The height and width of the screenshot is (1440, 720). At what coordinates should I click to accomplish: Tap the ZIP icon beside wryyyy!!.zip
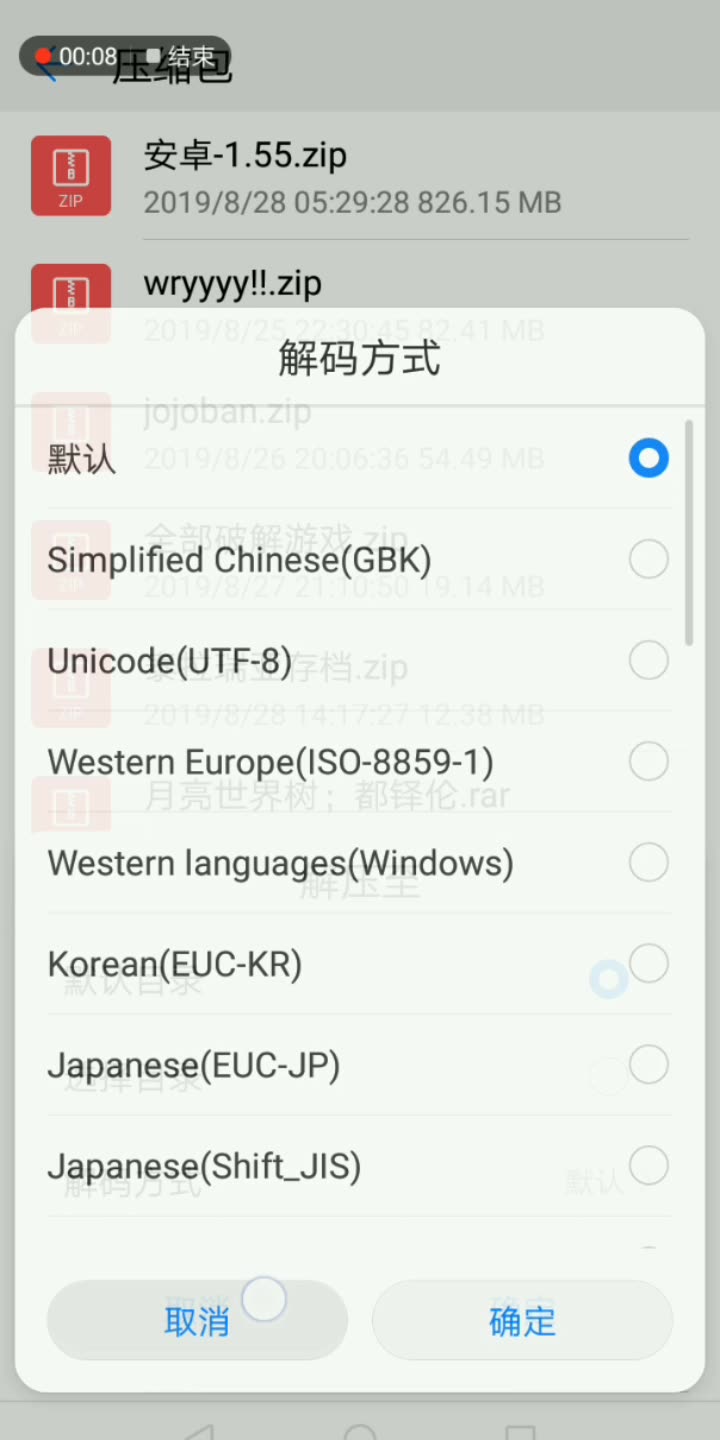(x=70, y=303)
